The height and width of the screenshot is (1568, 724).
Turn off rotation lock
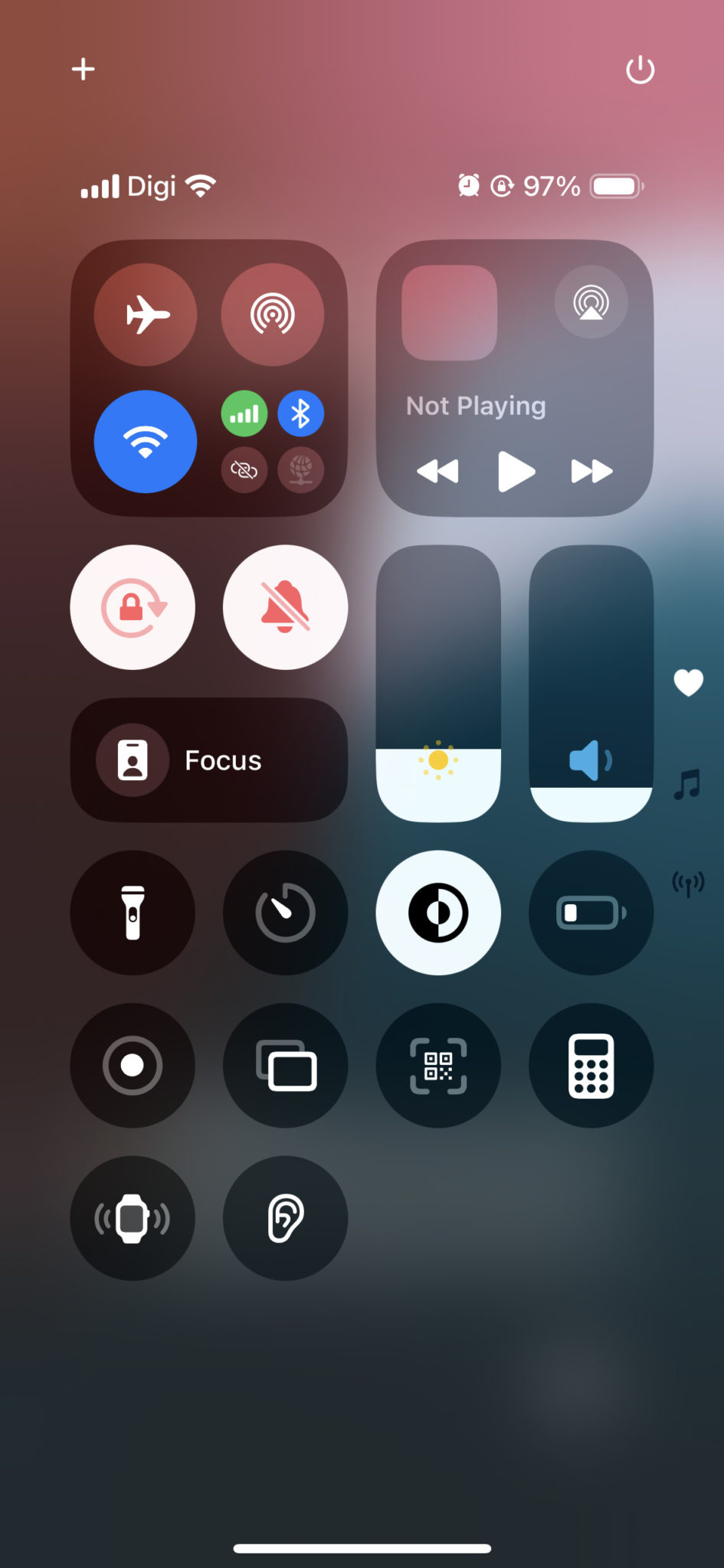(x=133, y=607)
